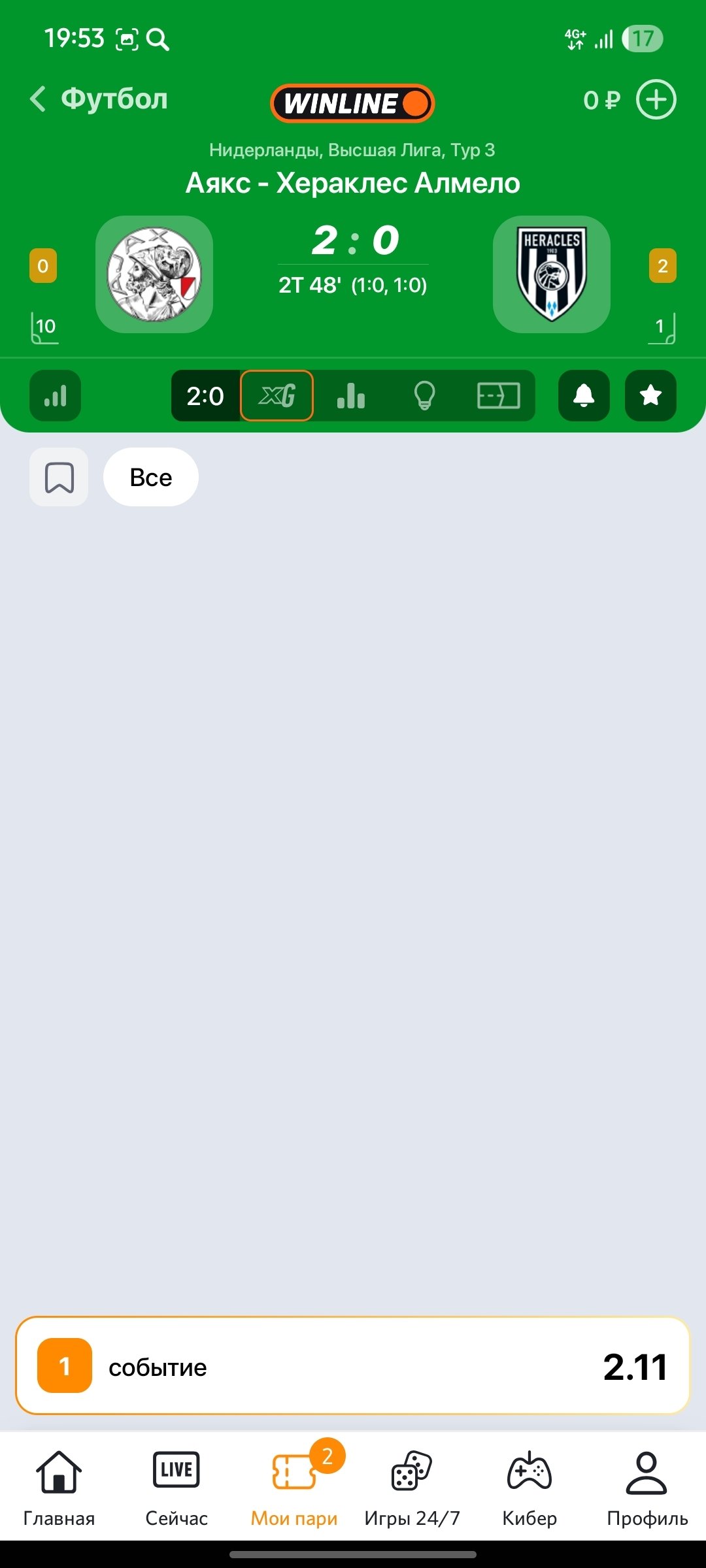Open the bar chart statistics tab
706x1568 pixels.
coord(351,396)
